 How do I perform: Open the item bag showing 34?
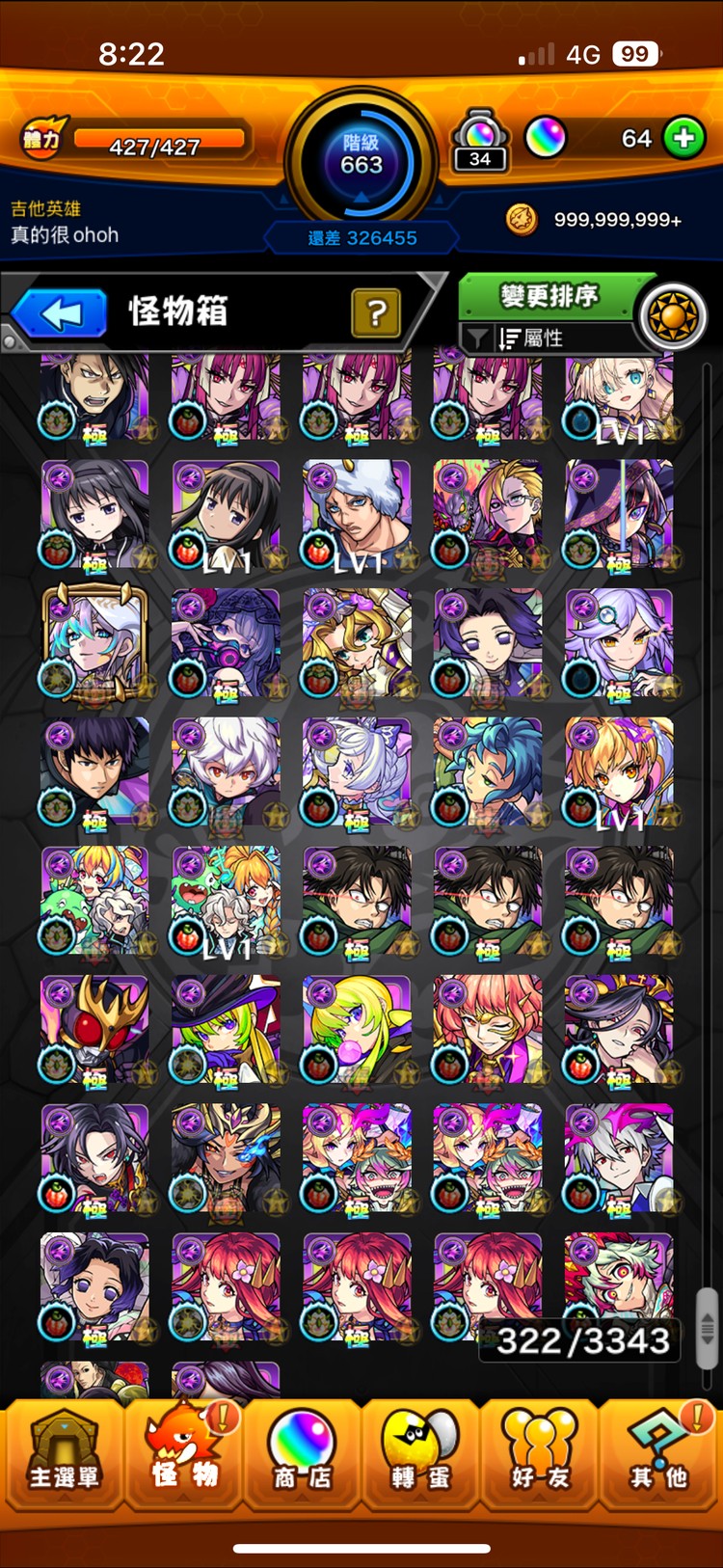pyautogui.click(x=480, y=141)
